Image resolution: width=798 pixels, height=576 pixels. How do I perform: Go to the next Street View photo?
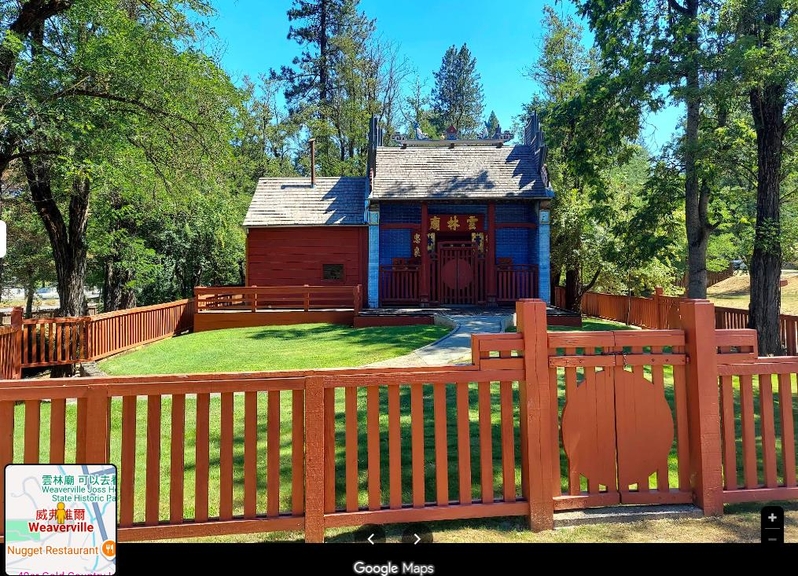(417, 538)
